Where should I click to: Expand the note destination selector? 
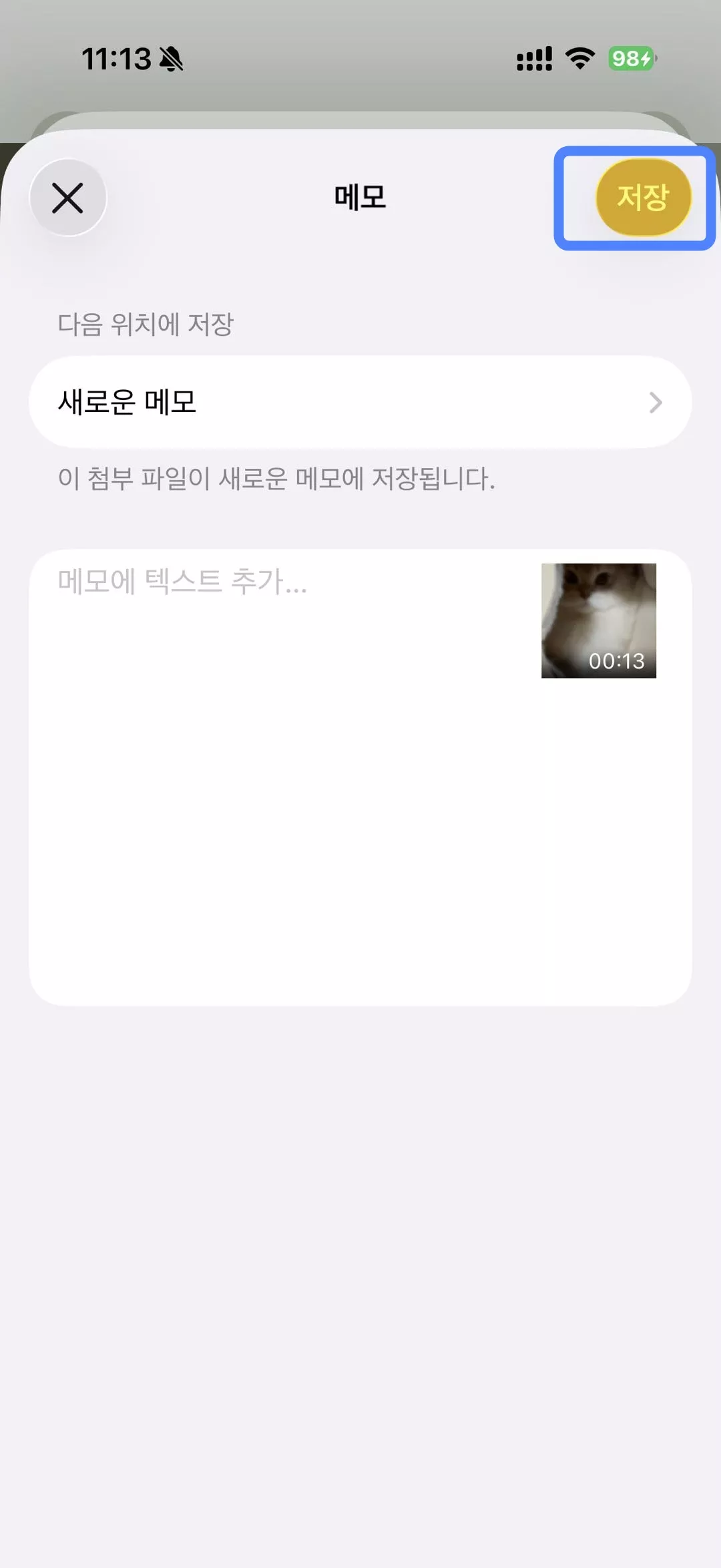point(360,401)
